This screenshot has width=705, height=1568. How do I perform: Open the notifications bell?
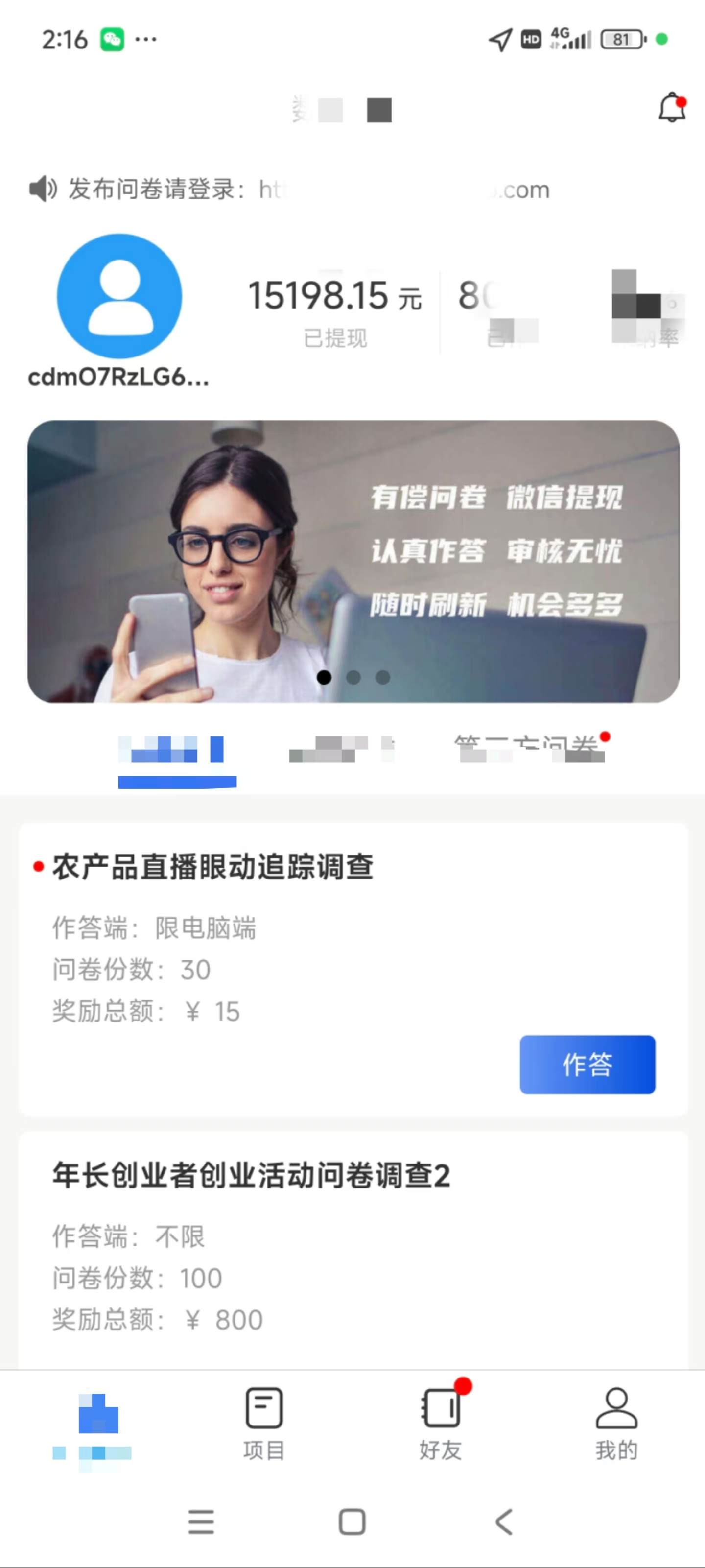tap(672, 108)
